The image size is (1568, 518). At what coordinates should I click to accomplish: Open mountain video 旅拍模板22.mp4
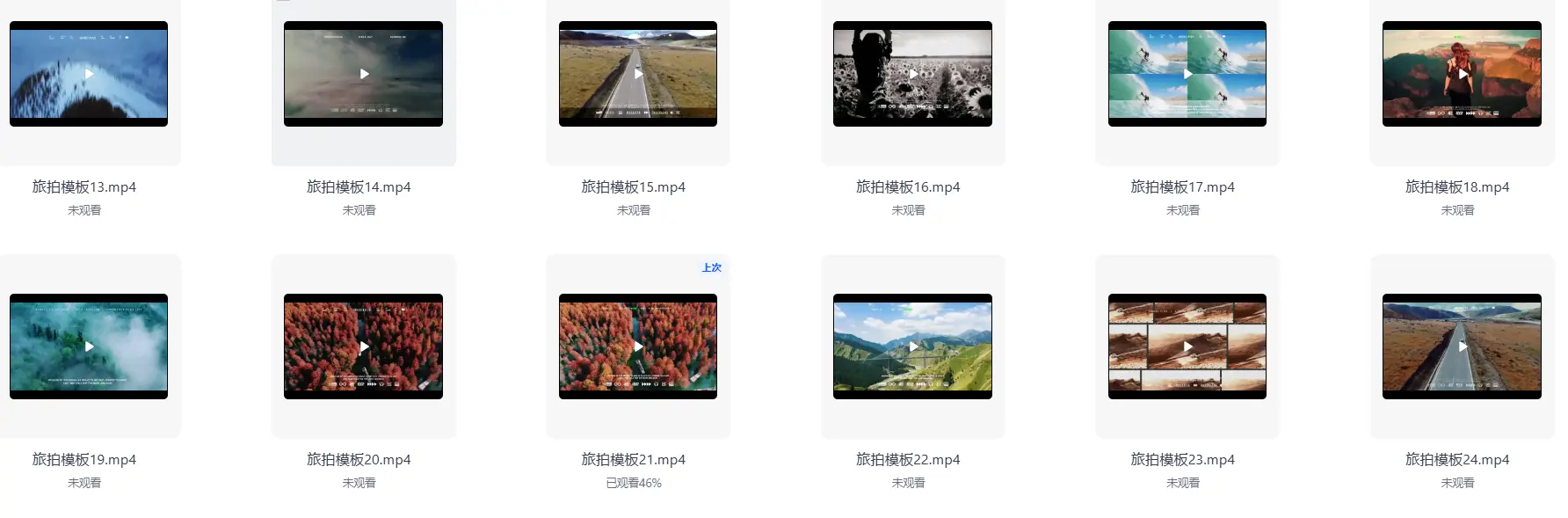(913, 347)
